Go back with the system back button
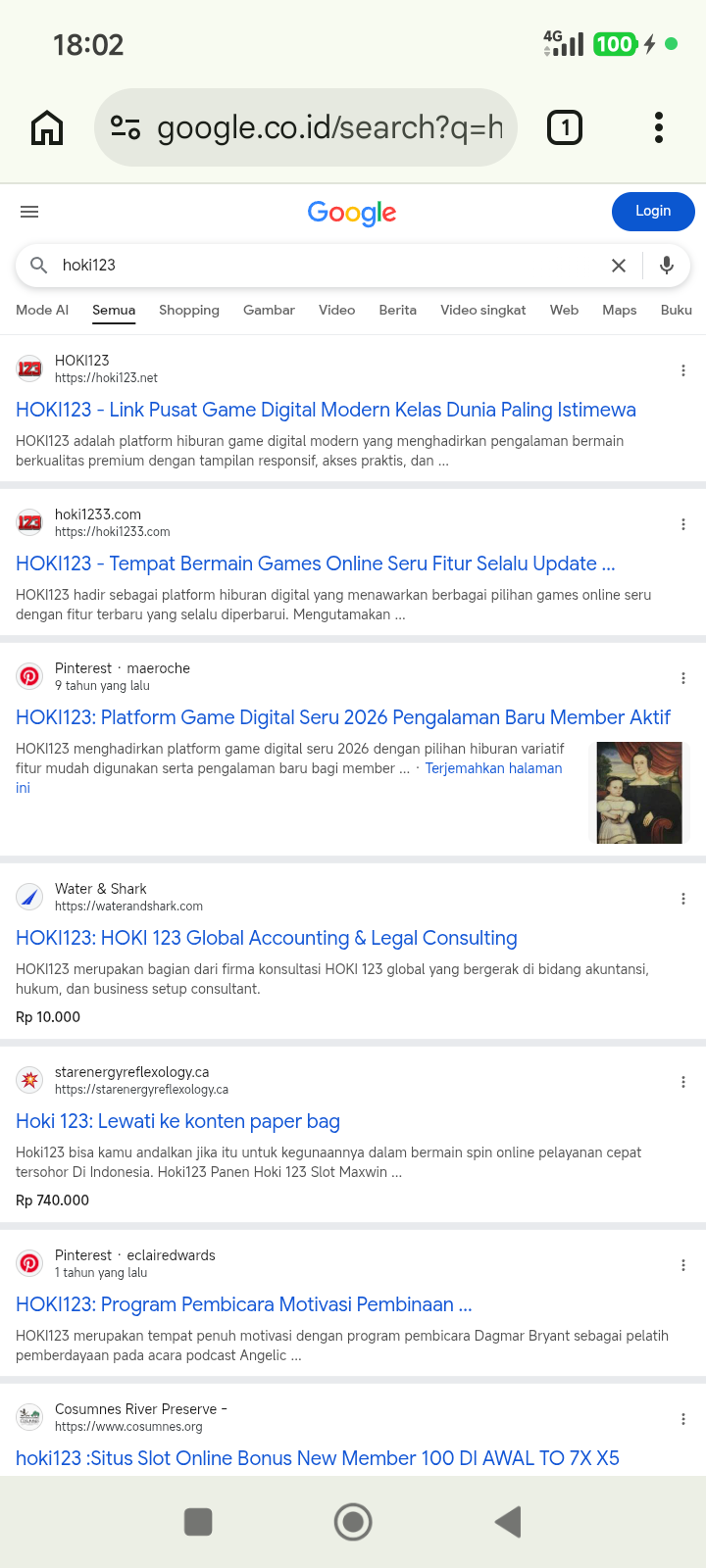Image resolution: width=706 pixels, height=1568 pixels. click(508, 1522)
